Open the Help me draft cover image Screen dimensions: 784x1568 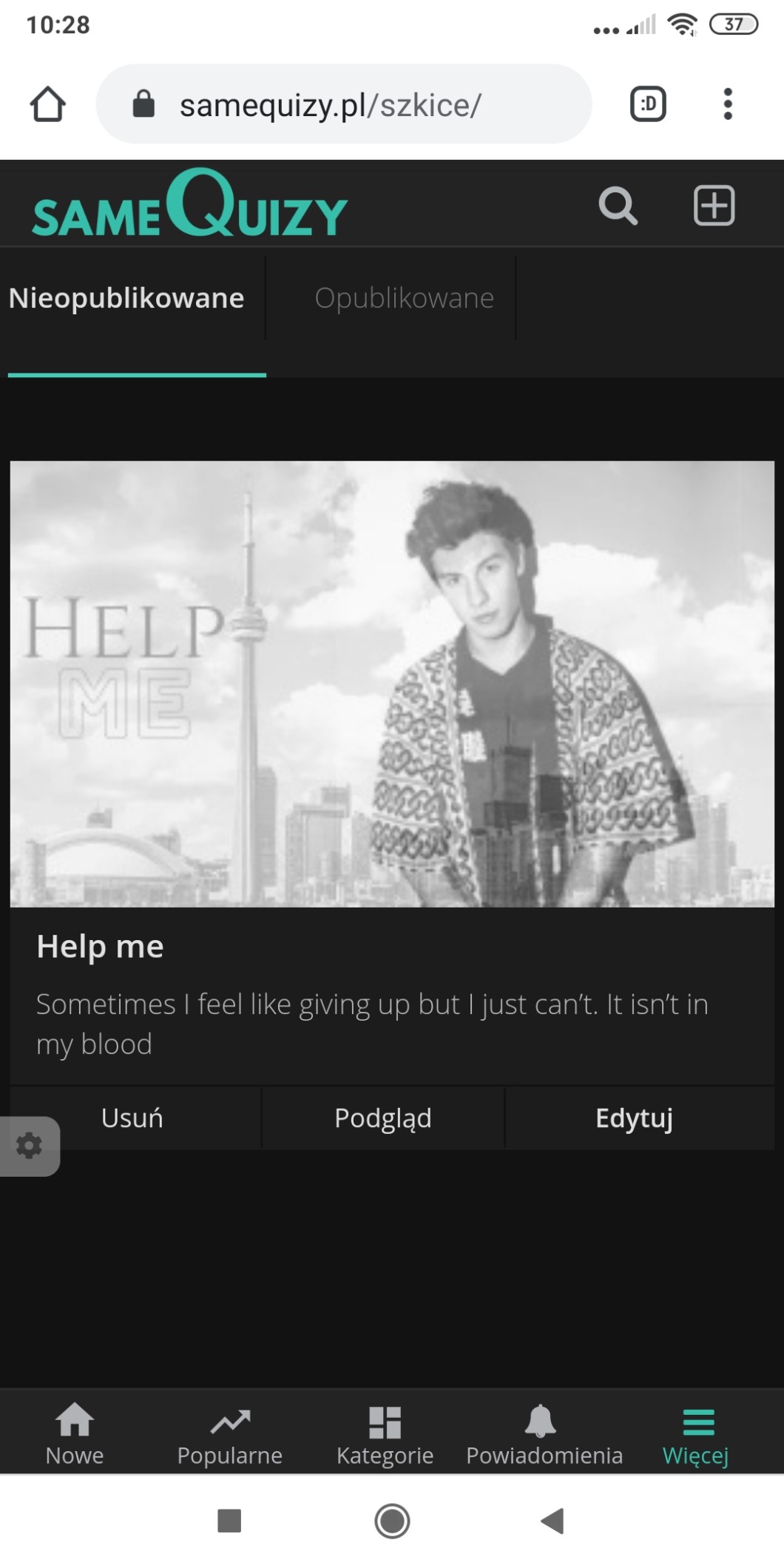point(392,683)
